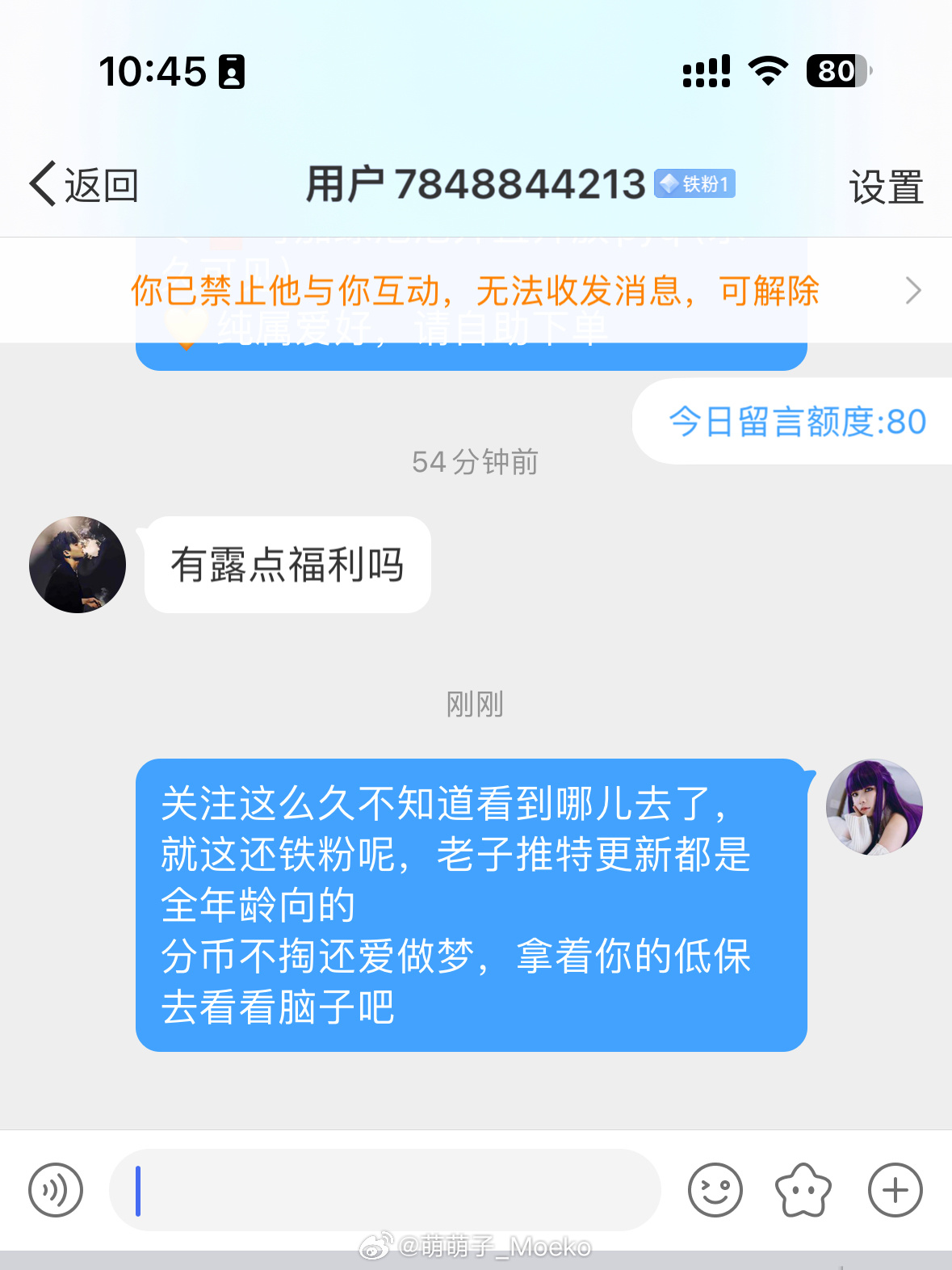Open the plus attachment menu
Viewport: 952px width, 1270px height.
pos(895,1190)
